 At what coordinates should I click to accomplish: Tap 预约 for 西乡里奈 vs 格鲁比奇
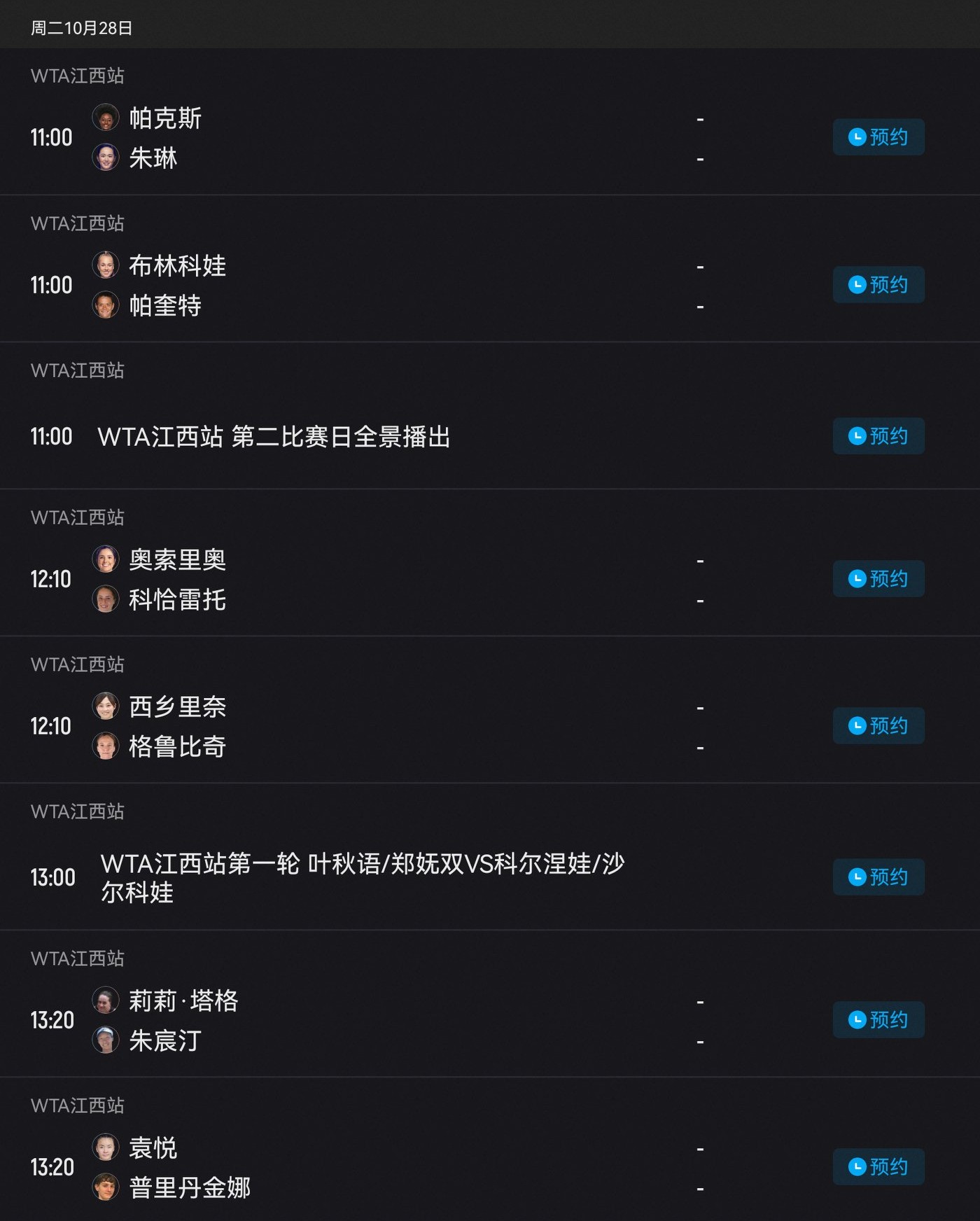click(x=878, y=726)
